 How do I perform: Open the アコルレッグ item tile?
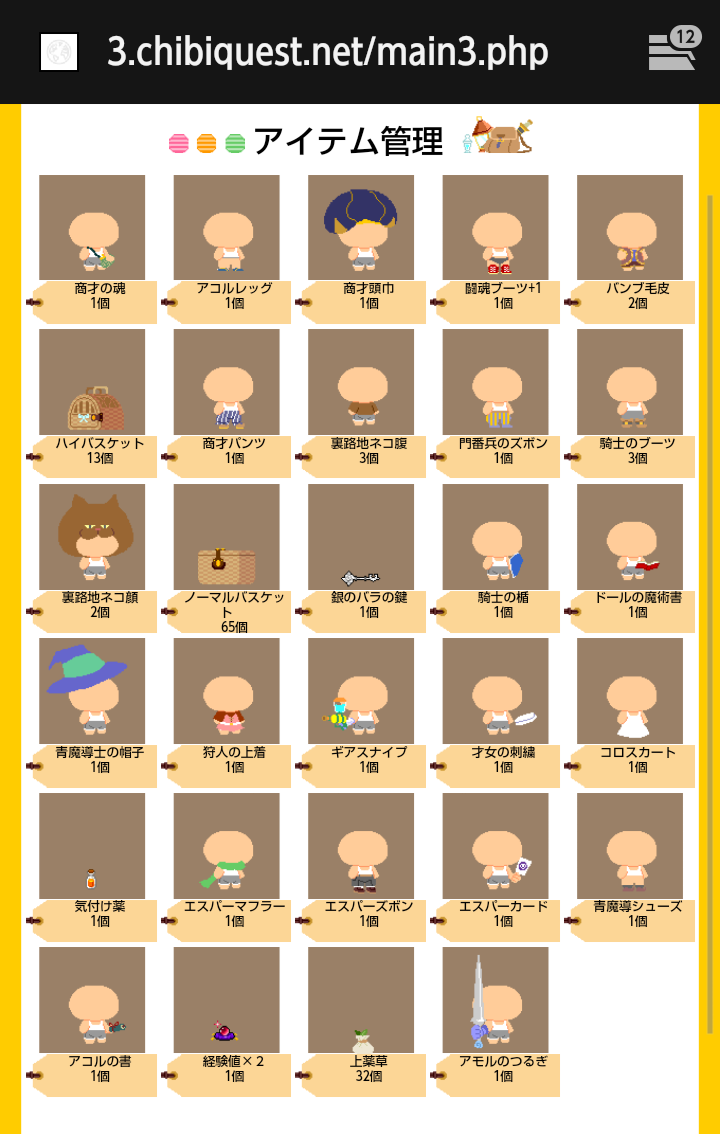point(226,228)
